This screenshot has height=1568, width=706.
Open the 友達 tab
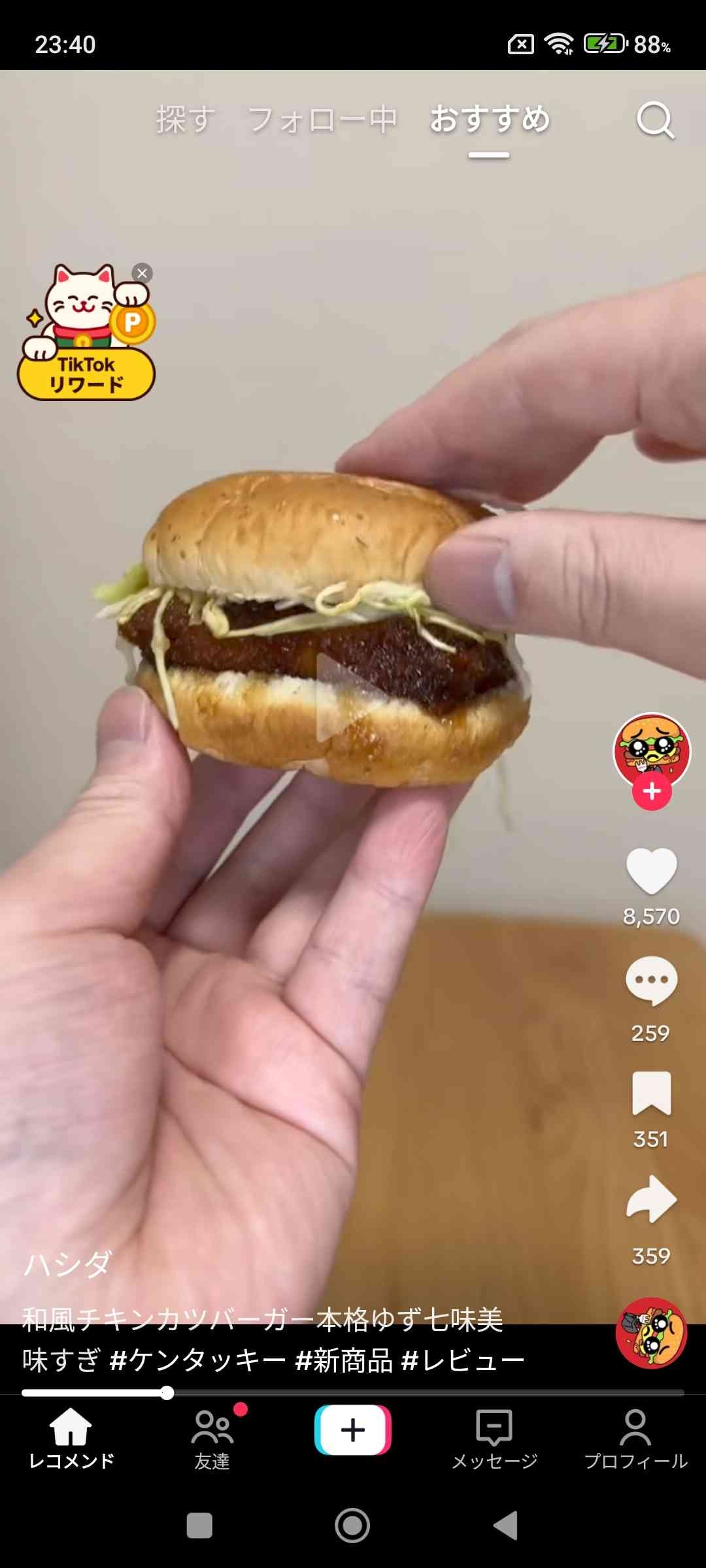point(212,1437)
